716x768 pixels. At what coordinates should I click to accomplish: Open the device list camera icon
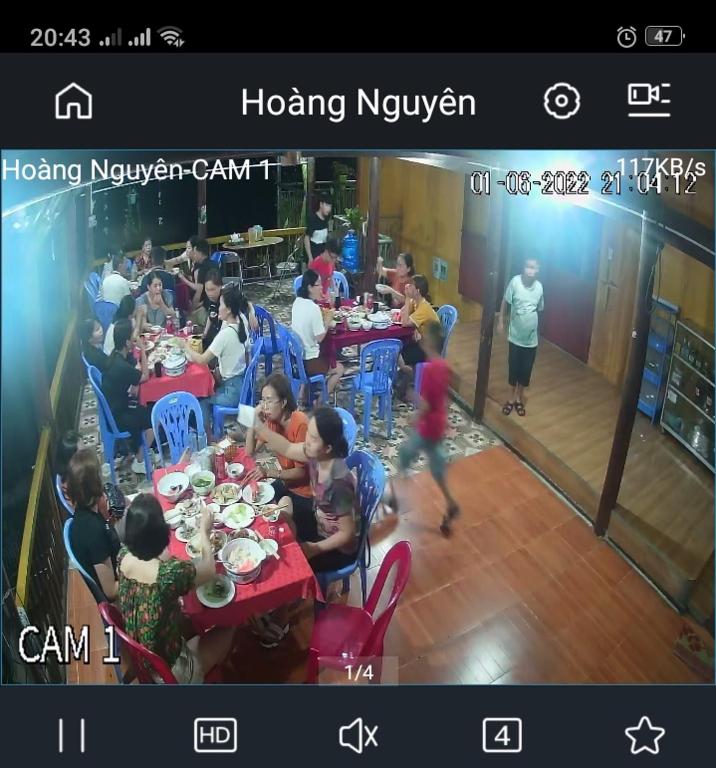(648, 100)
